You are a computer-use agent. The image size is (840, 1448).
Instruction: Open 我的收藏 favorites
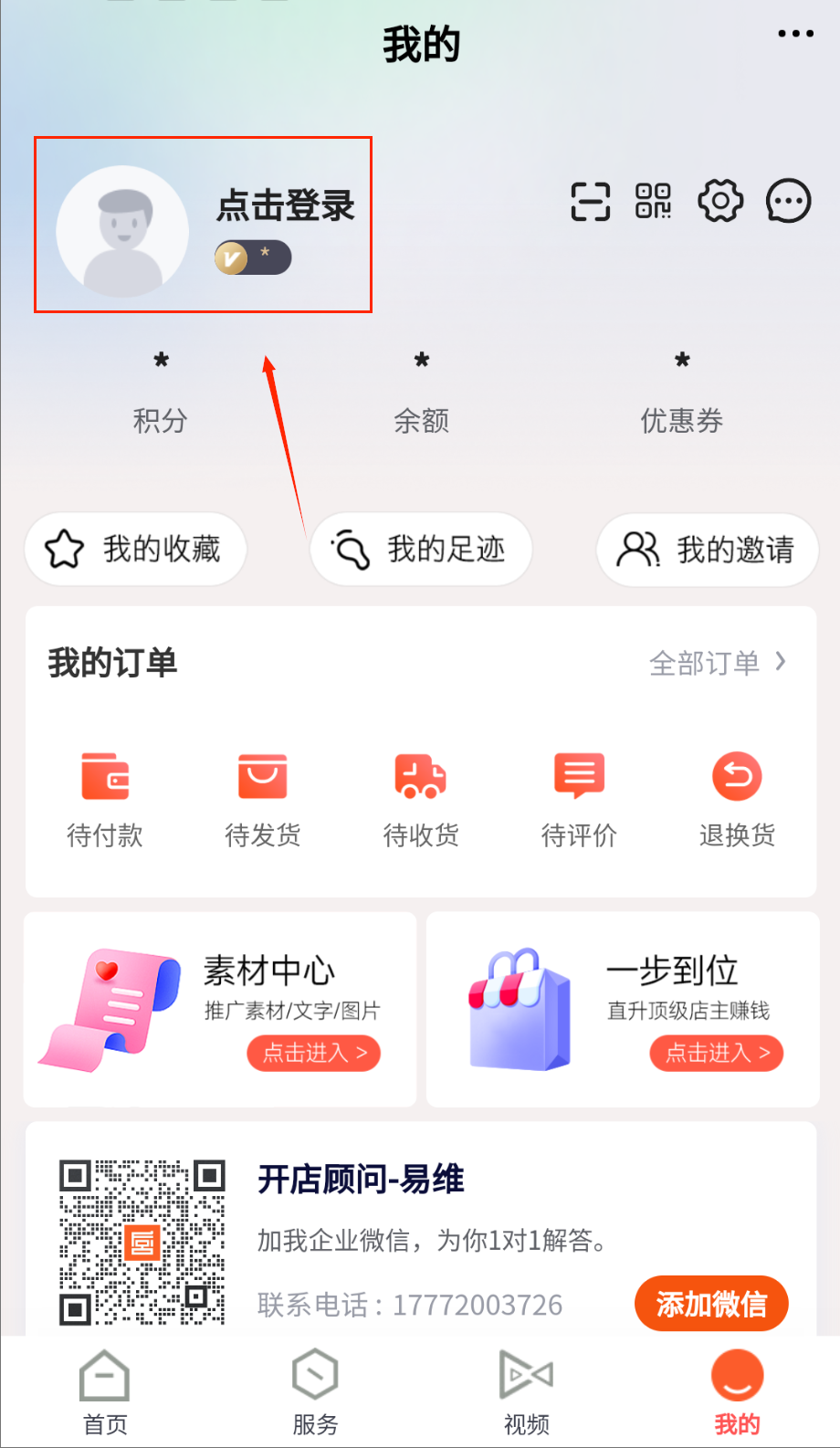click(135, 550)
